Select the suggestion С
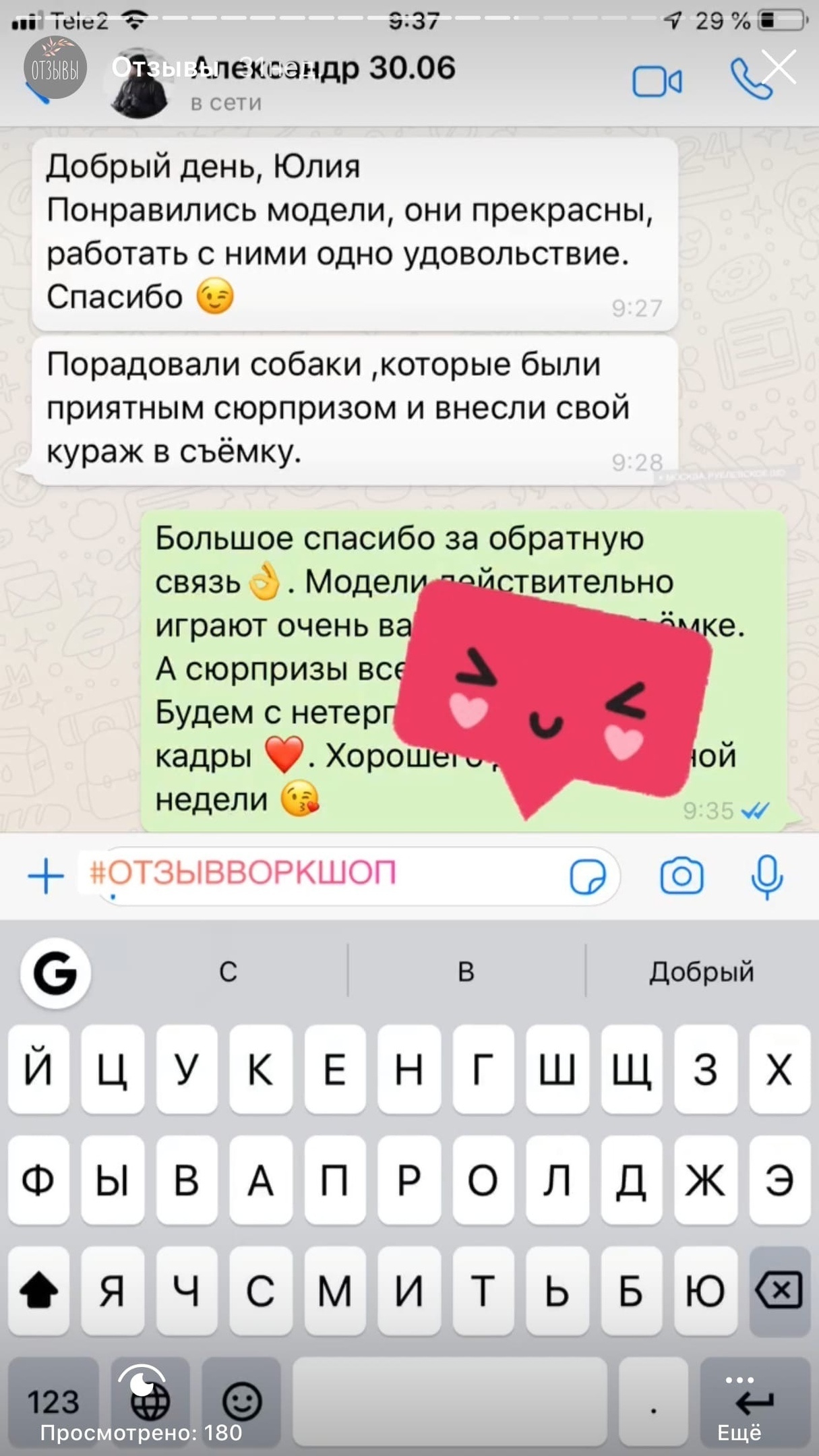 [231, 971]
